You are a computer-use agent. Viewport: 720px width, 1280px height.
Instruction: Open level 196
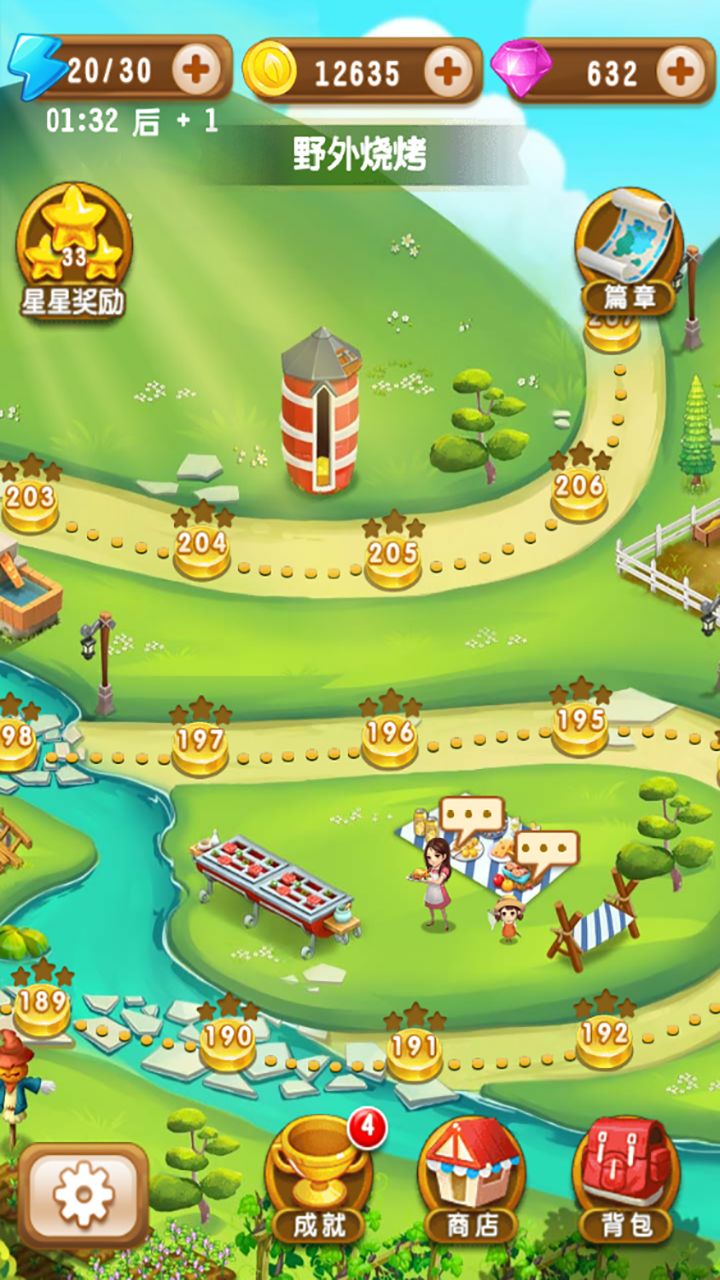click(x=390, y=738)
